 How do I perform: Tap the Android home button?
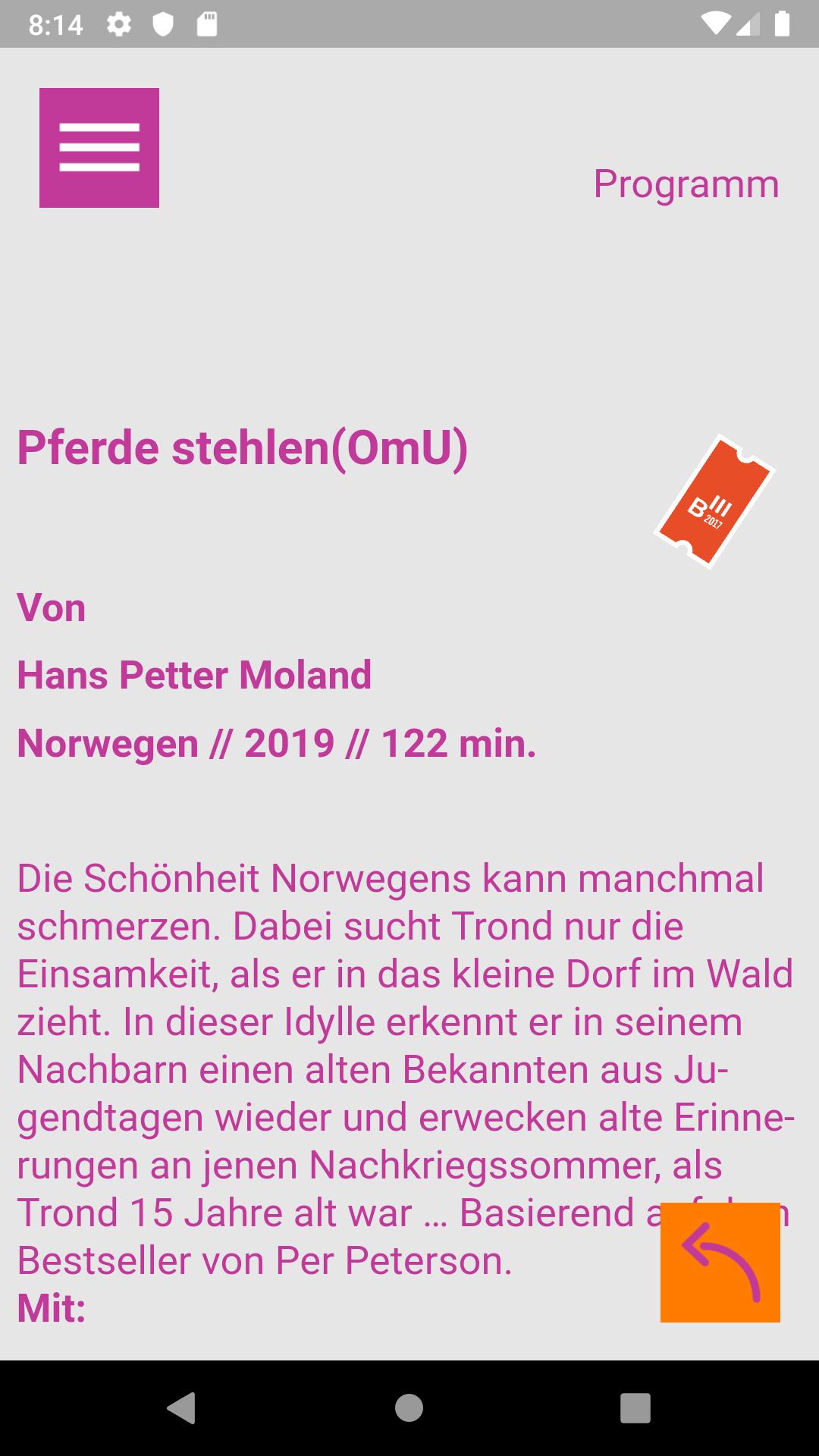coord(409,1408)
